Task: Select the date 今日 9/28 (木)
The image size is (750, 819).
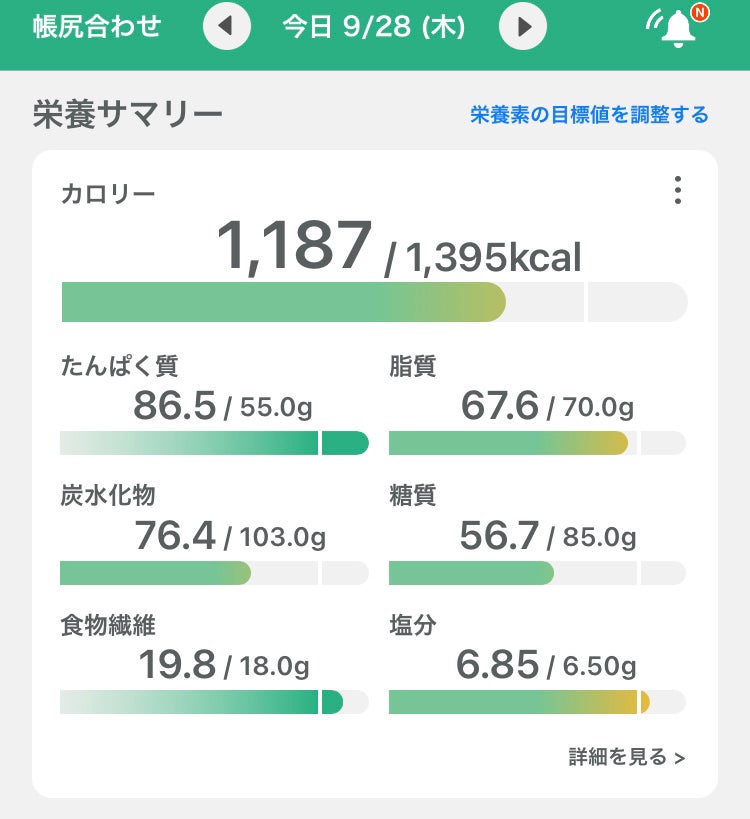Action: pyautogui.click(x=373, y=27)
